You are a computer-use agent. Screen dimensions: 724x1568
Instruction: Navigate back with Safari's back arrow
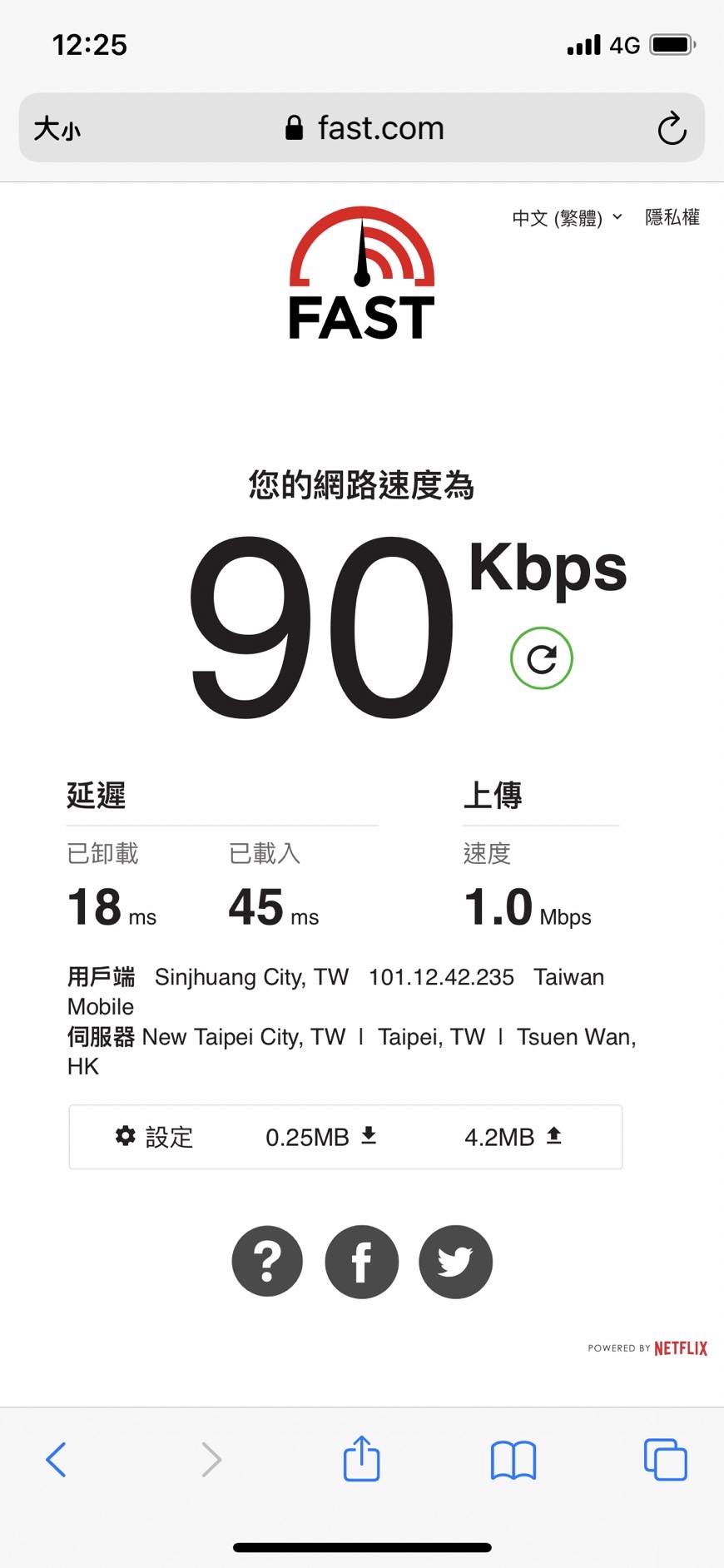(x=56, y=1459)
